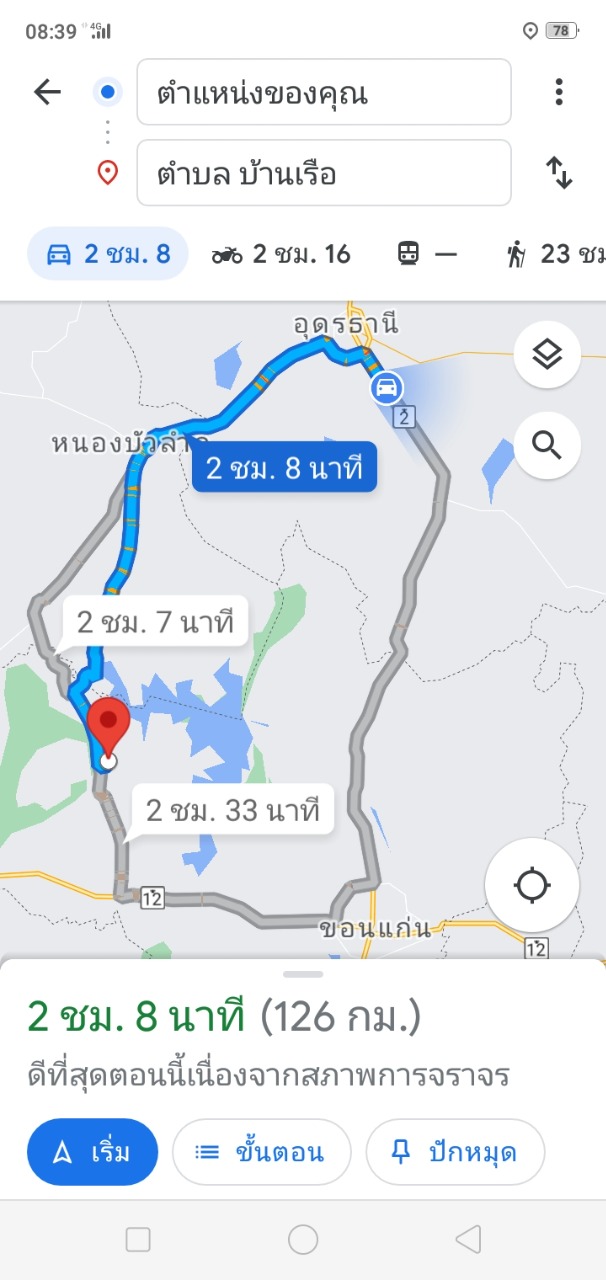Edit the destination ตำบล บ้านเรือ field
This screenshot has height=1280, width=606.
coord(323,173)
